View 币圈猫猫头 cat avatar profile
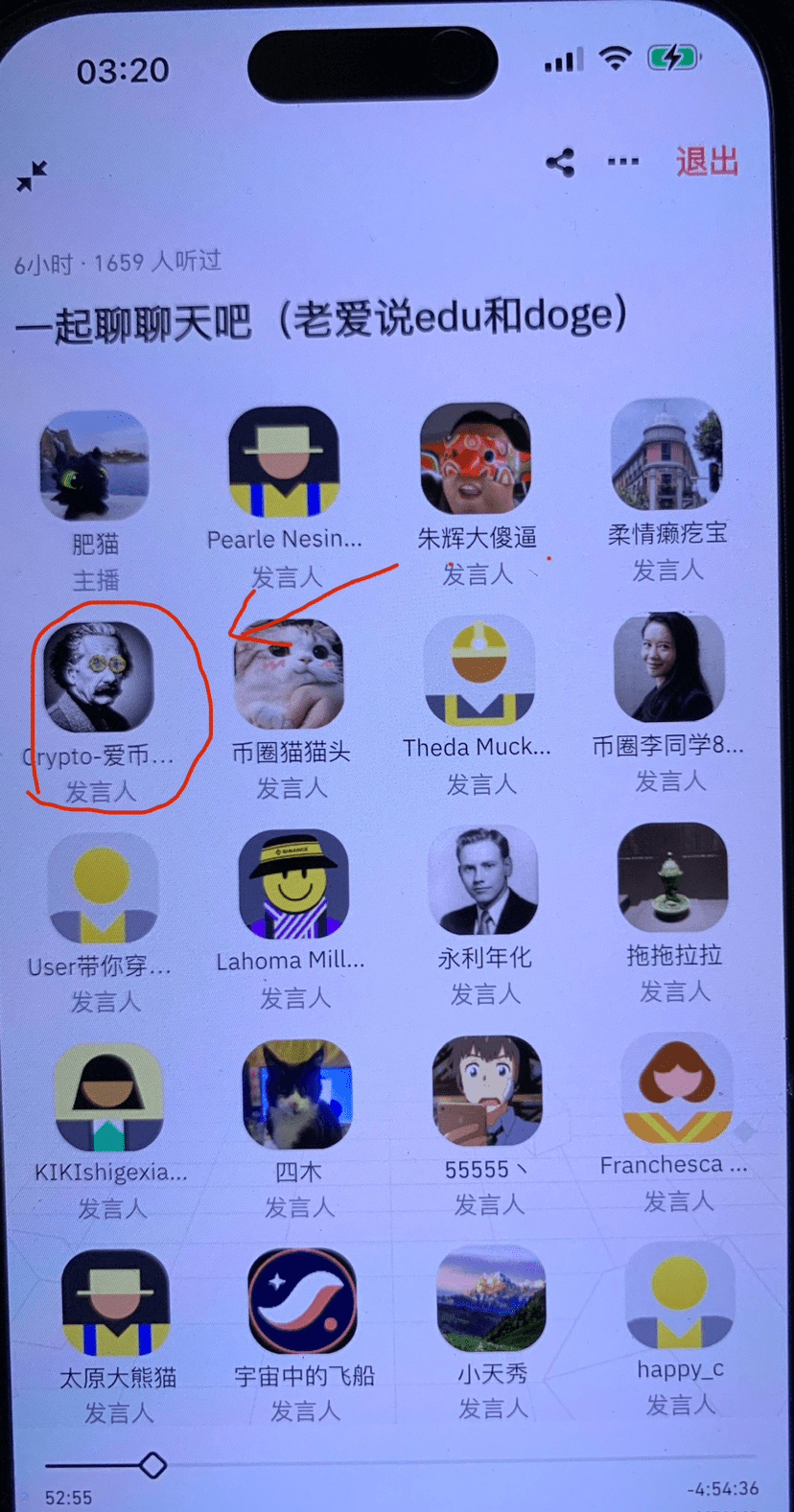The height and width of the screenshot is (1512, 794). pyautogui.click(x=289, y=673)
